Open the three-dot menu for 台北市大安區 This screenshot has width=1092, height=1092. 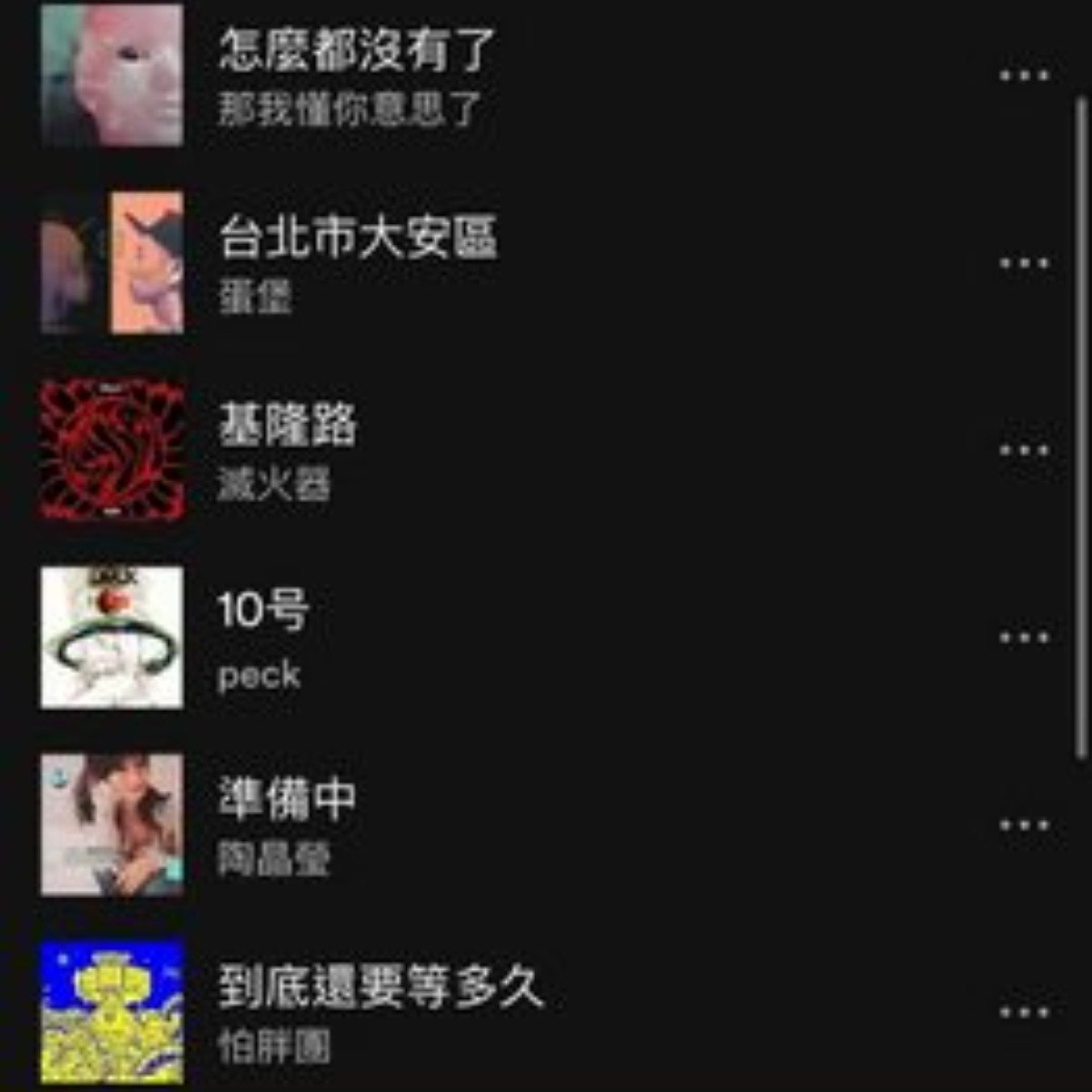(1025, 263)
